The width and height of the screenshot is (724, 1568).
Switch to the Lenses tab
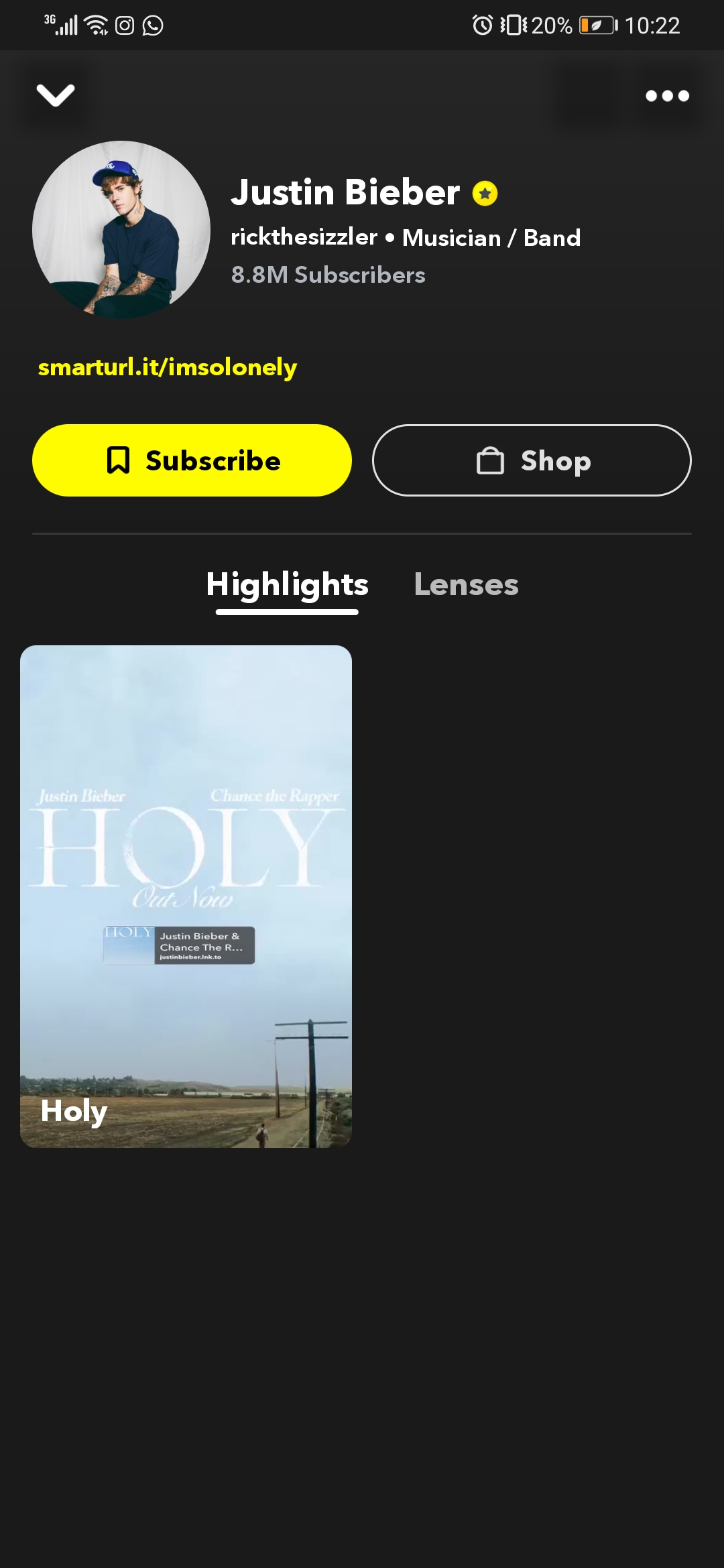point(466,584)
